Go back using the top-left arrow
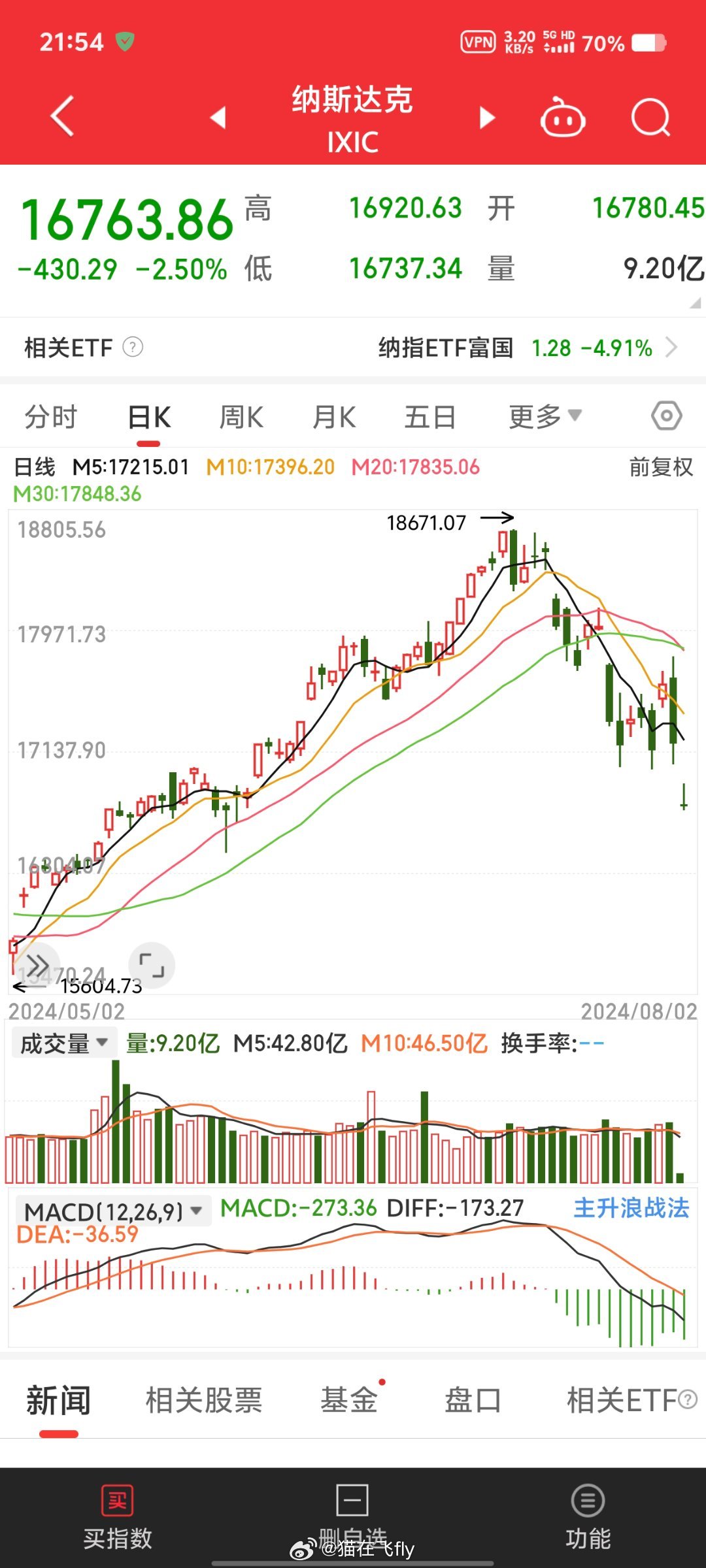 62,116
